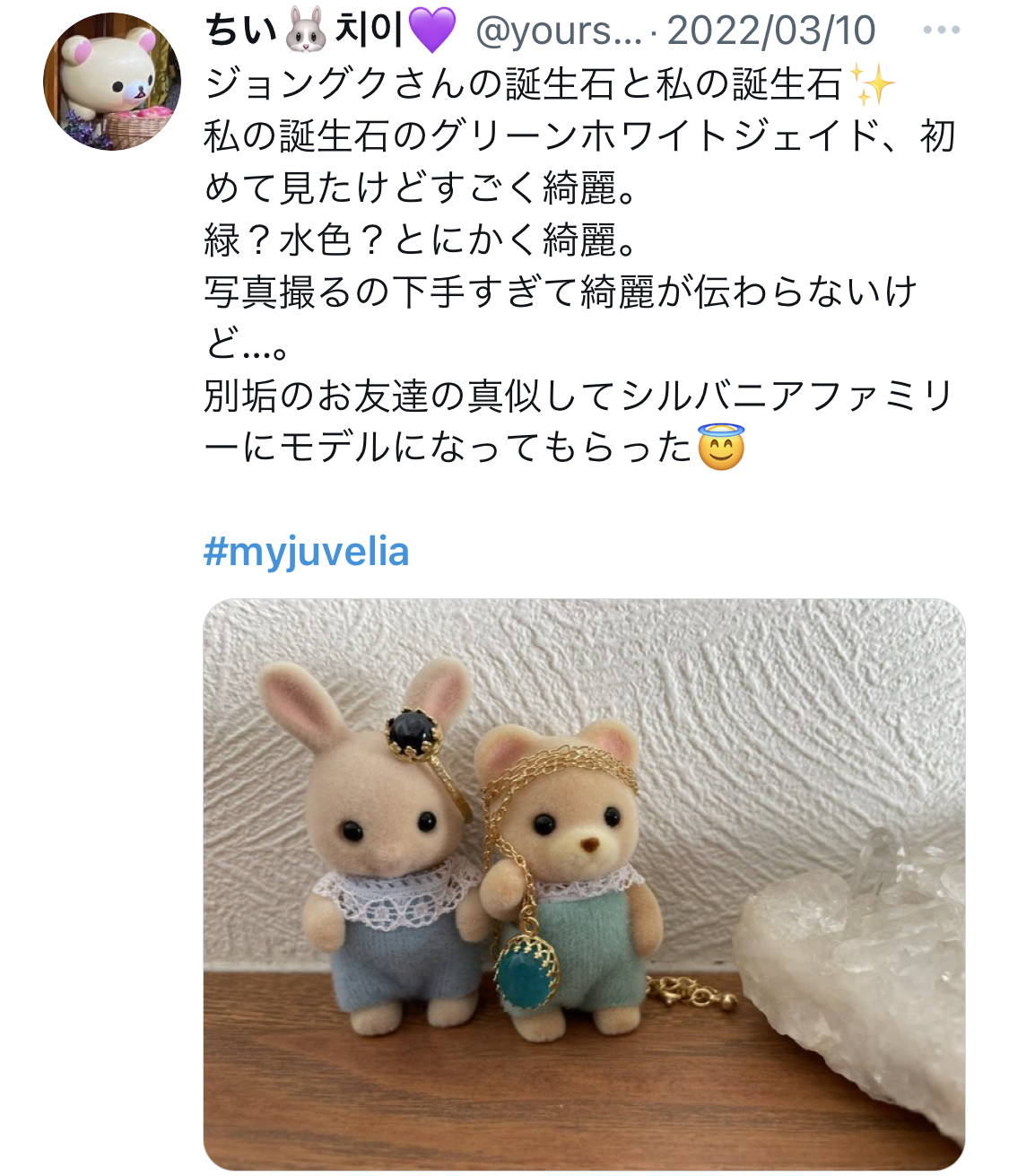Screen dimensions: 1009x1176
Task: Open the #myjuvelia hashtag link
Action: pos(306,551)
